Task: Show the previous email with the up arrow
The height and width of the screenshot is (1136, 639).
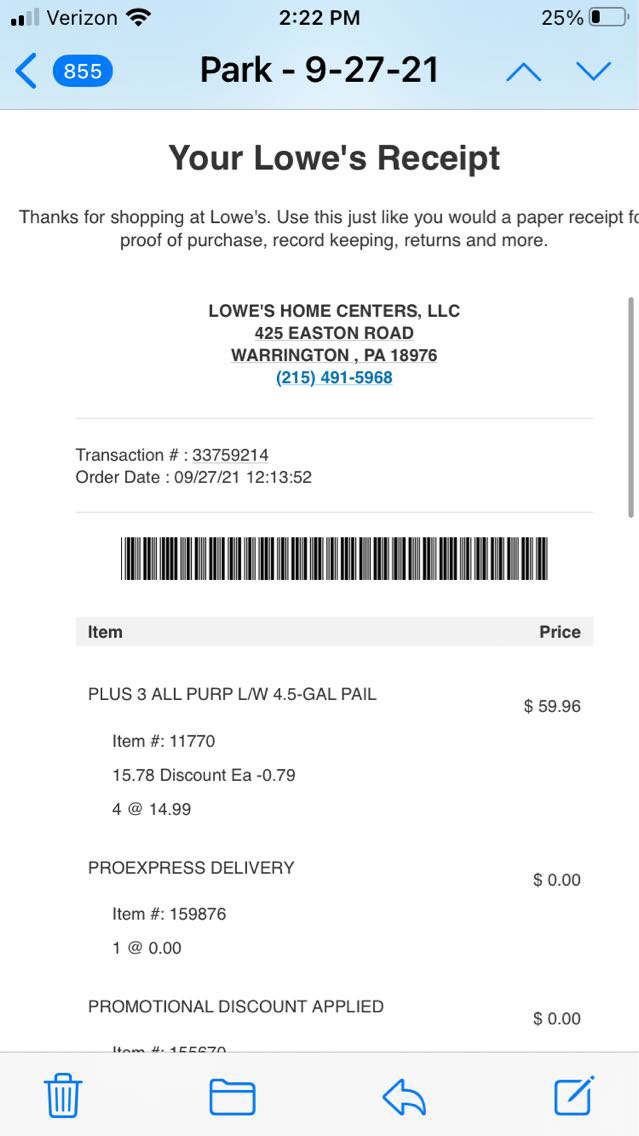Action: click(523, 71)
